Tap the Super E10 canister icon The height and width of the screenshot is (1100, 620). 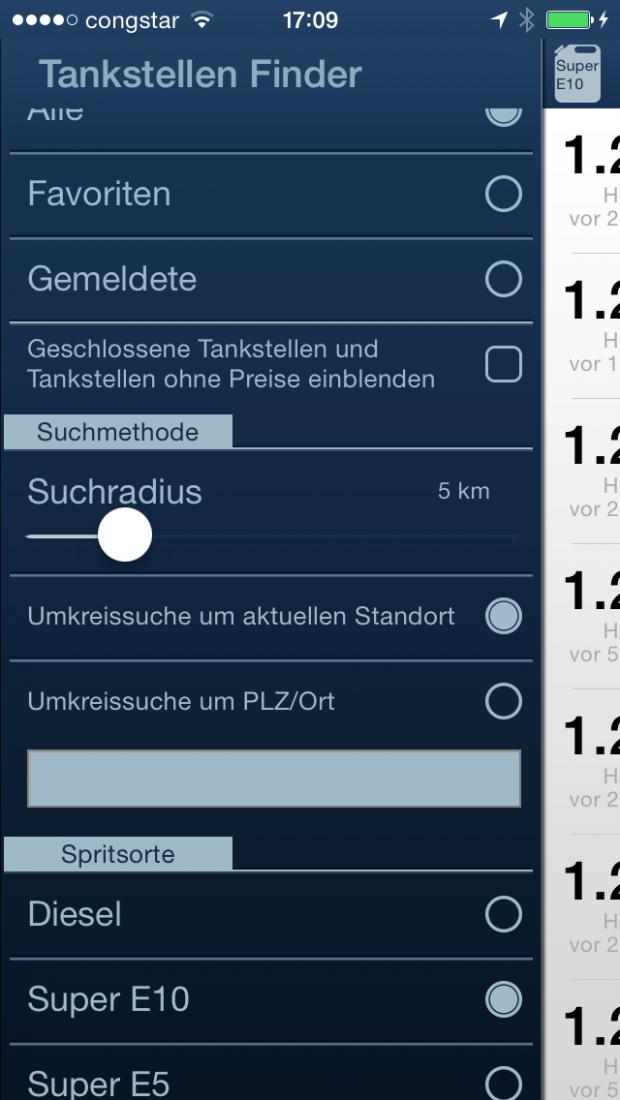point(577,74)
